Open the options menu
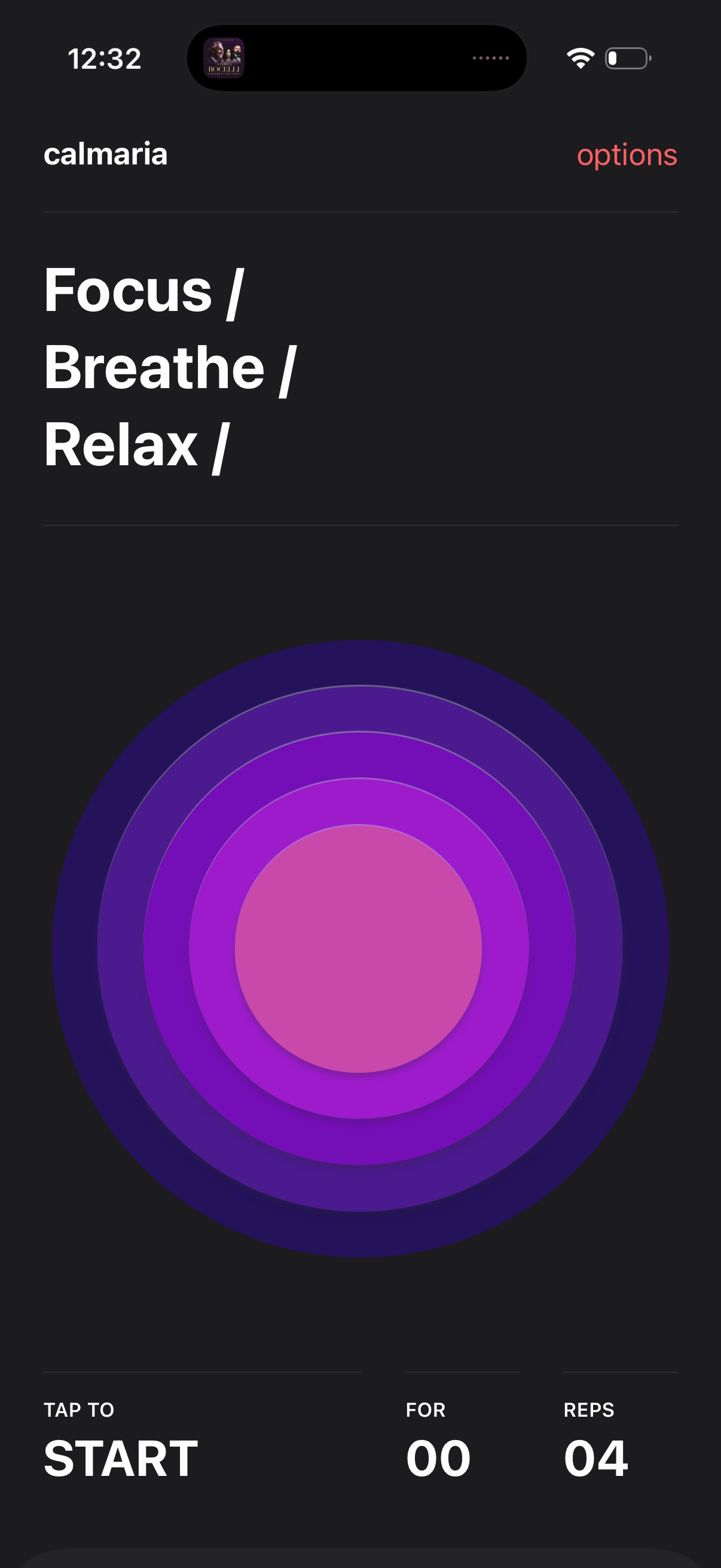 (626, 155)
